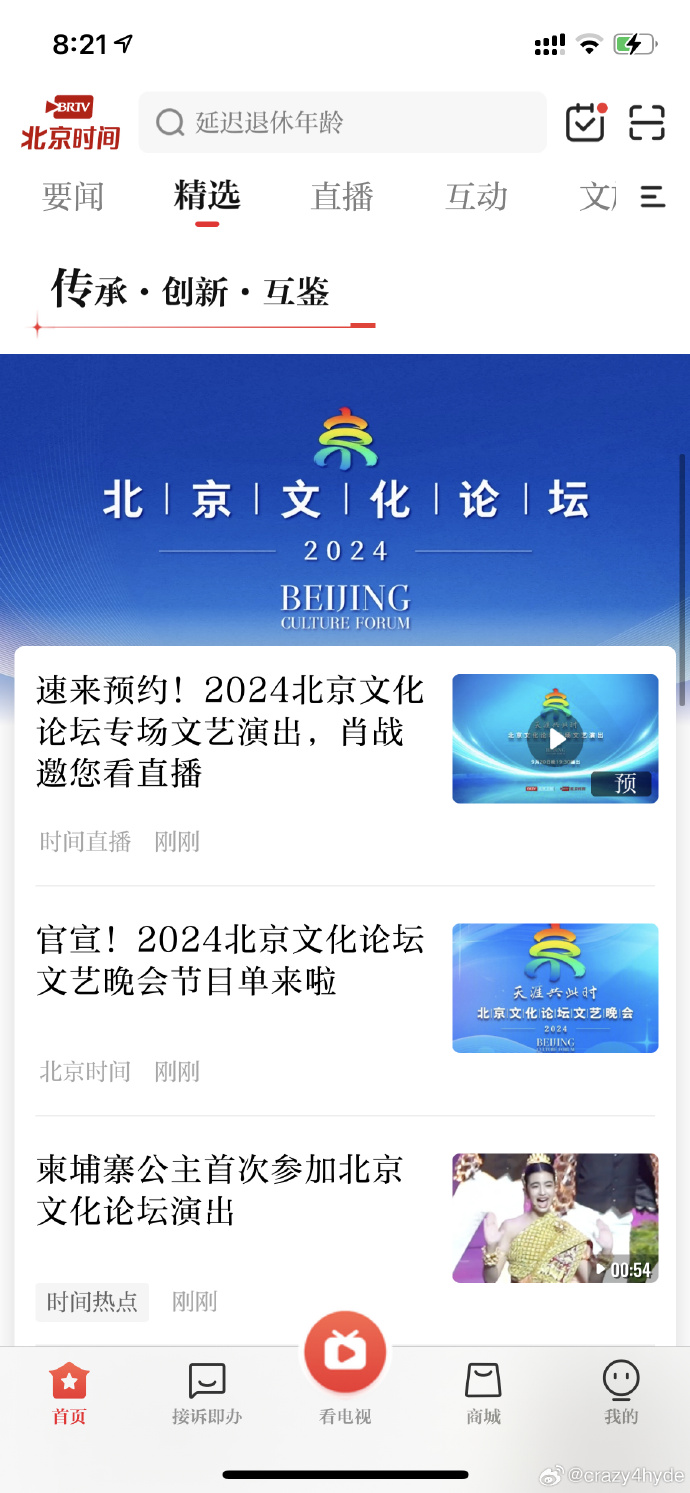
Task: Switch to the 互动 tab
Action: [476, 197]
